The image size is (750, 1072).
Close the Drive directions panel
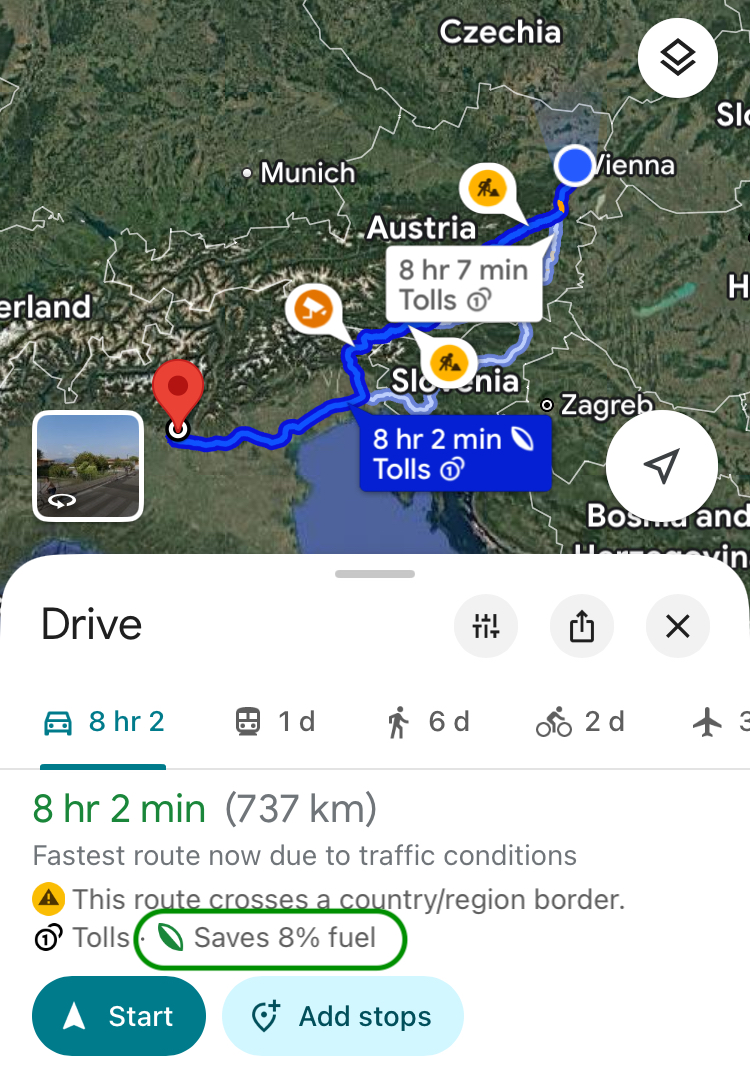pyautogui.click(x=677, y=627)
